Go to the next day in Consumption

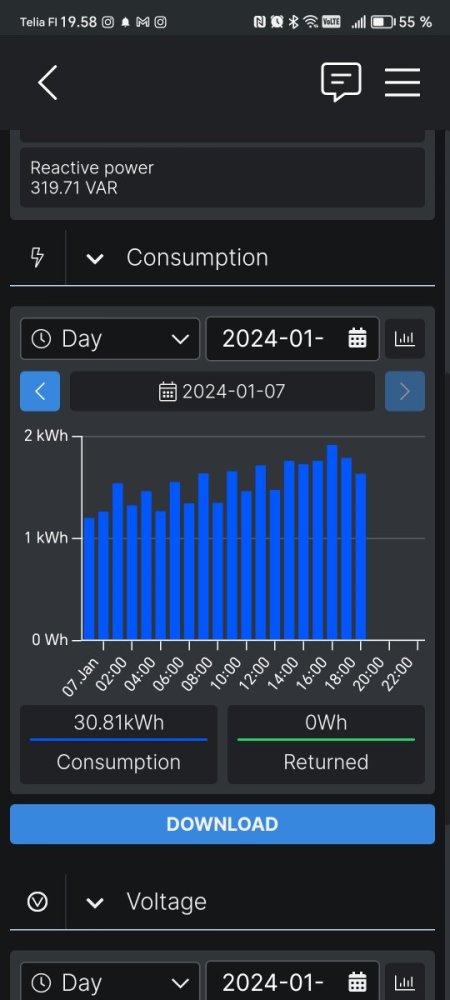point(405,391)
